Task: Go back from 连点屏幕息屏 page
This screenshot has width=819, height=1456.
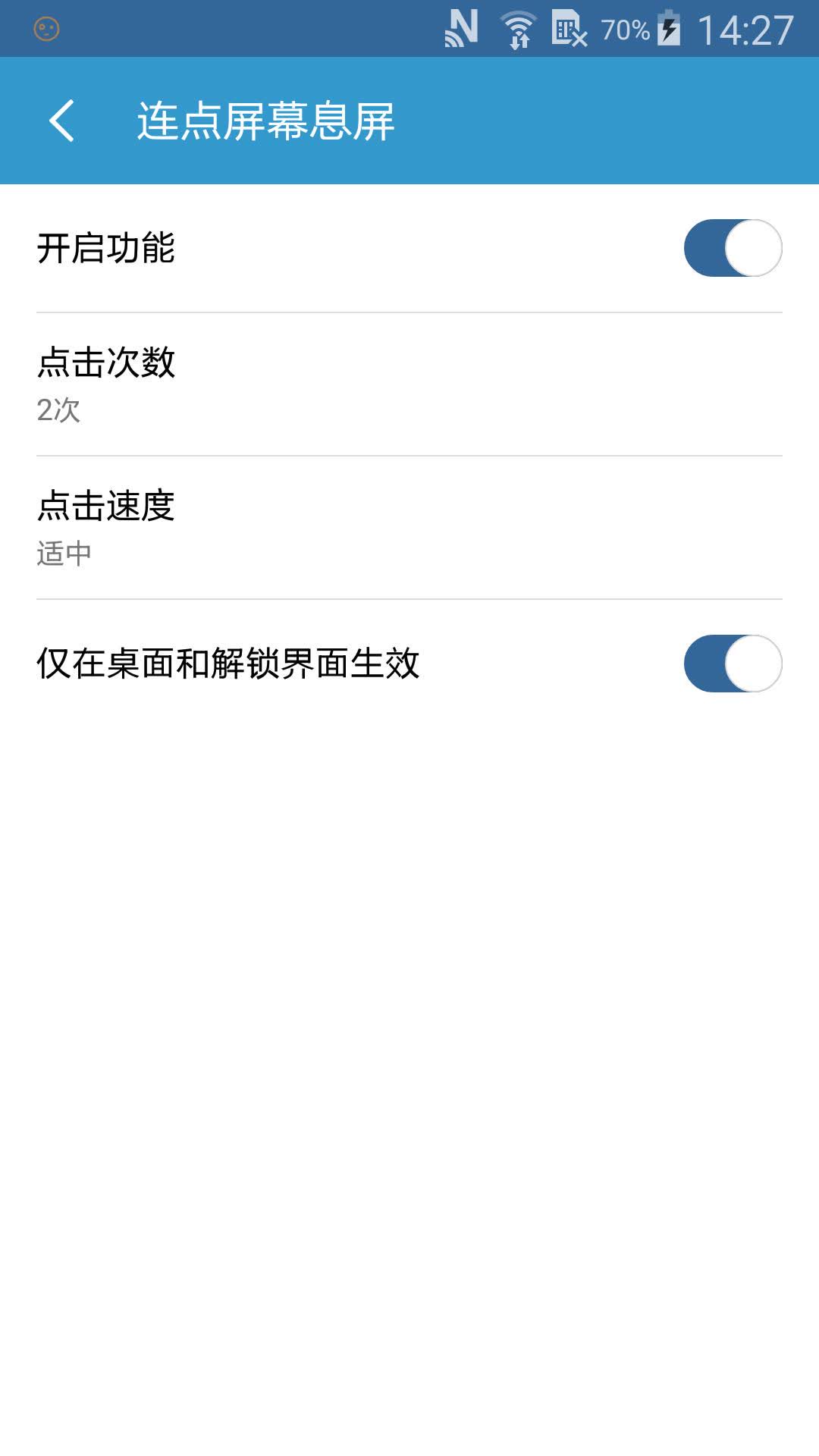Action: pyautogui.click(x=61, y=121)
